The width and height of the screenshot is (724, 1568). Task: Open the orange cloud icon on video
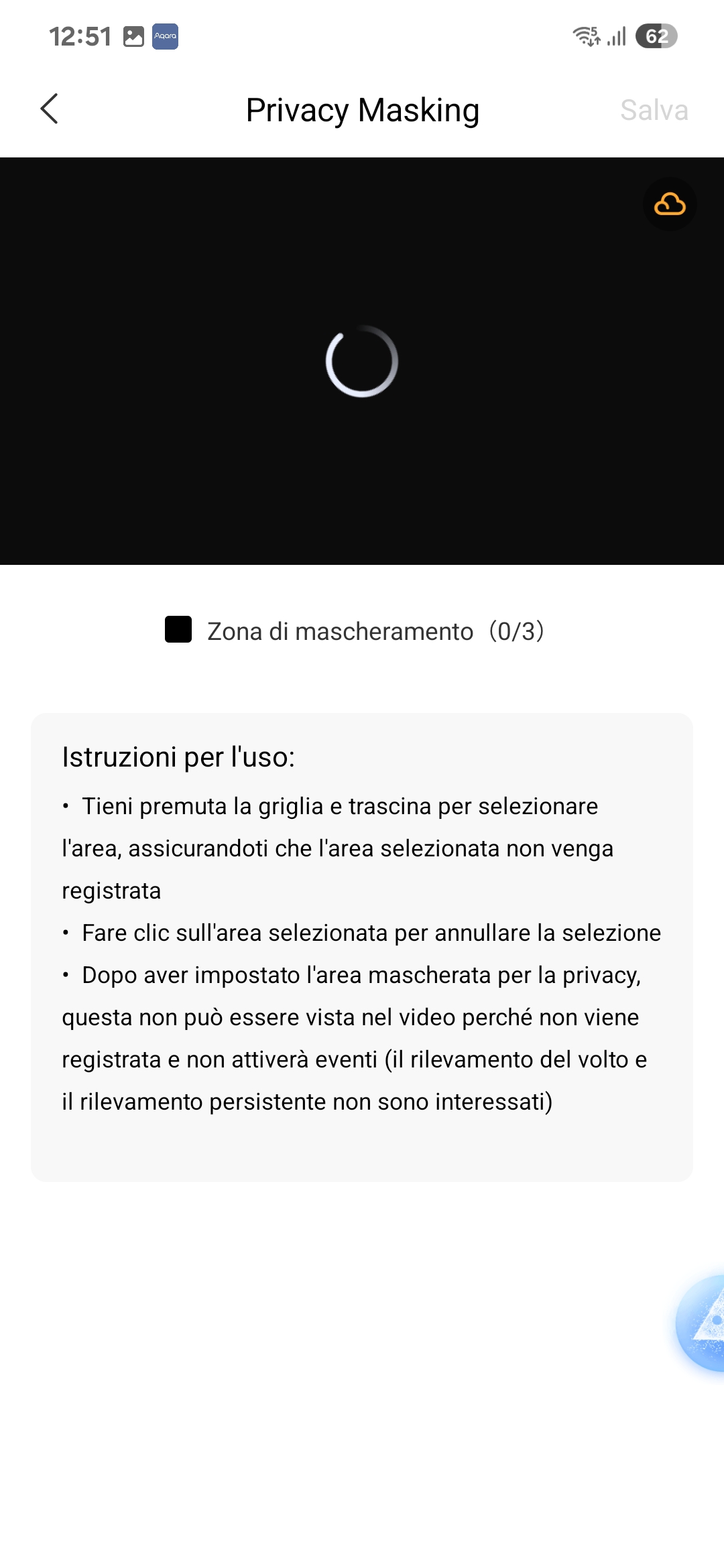[669, 204]
